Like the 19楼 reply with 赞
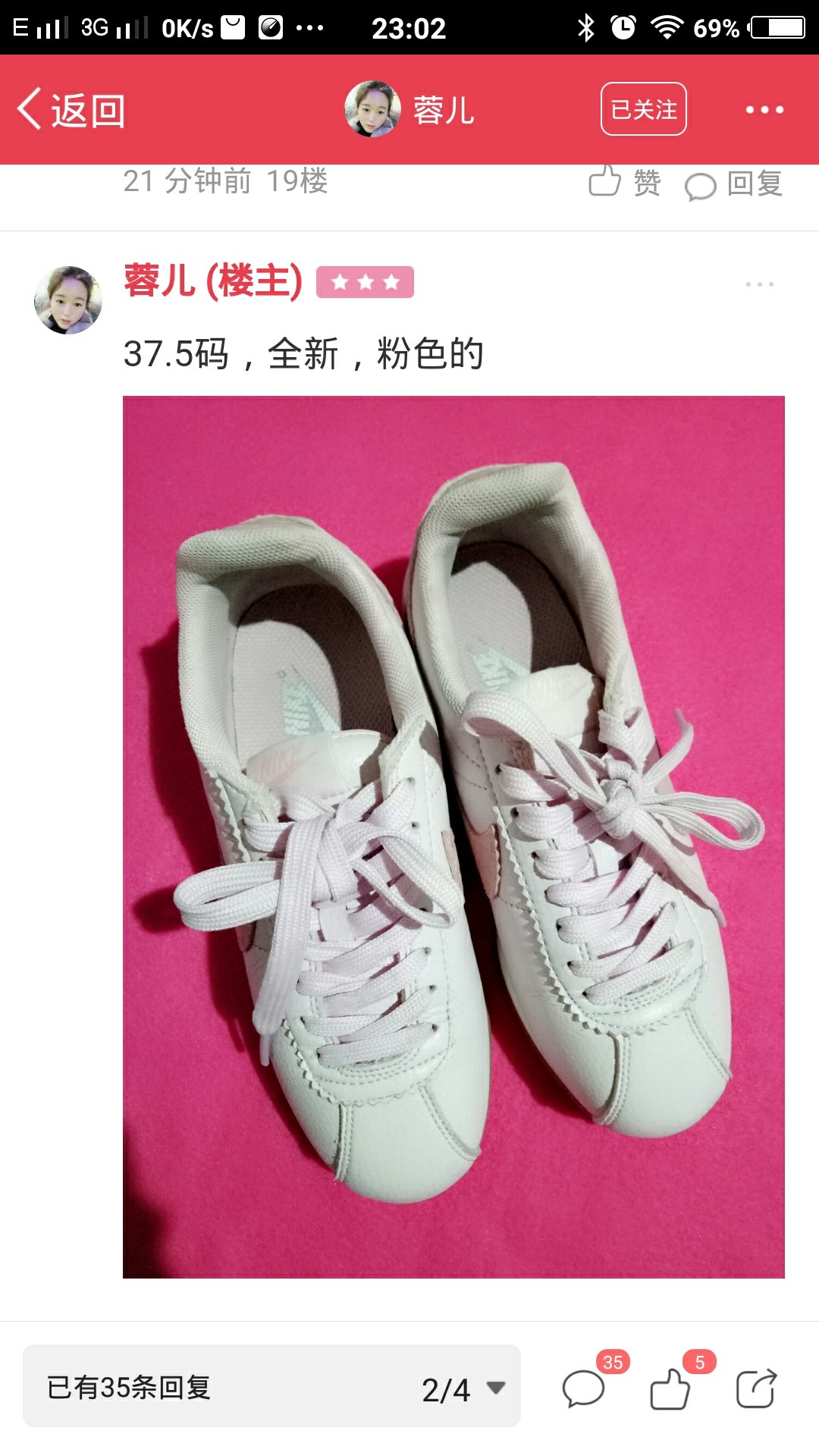 pos(625,182)
